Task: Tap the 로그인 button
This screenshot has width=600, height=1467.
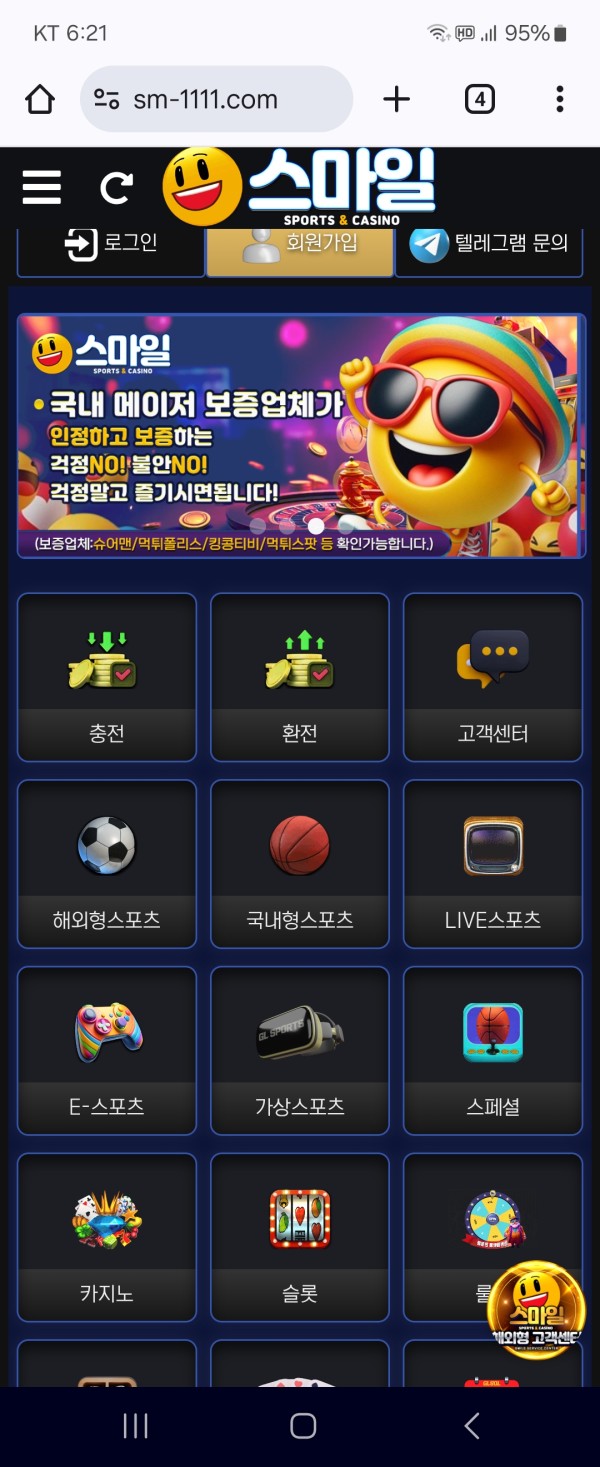Action: [x=111, y=245]
